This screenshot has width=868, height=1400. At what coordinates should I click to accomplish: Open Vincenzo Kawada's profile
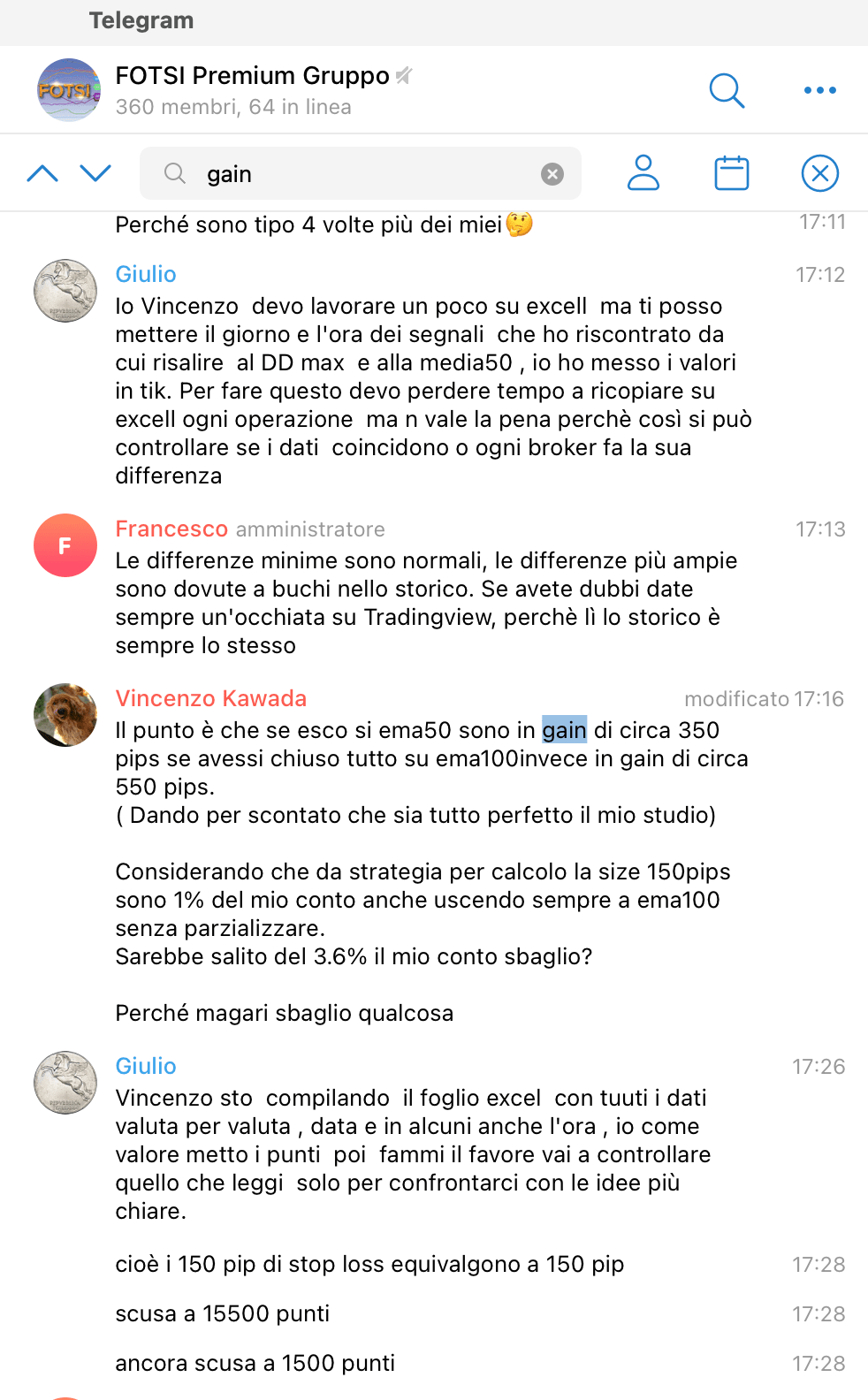210,698
